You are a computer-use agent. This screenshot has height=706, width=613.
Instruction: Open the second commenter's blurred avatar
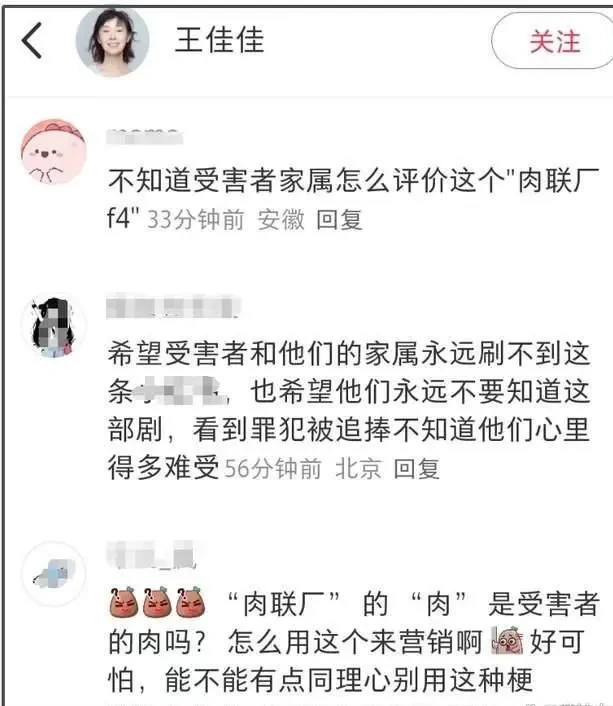[54, 328]
